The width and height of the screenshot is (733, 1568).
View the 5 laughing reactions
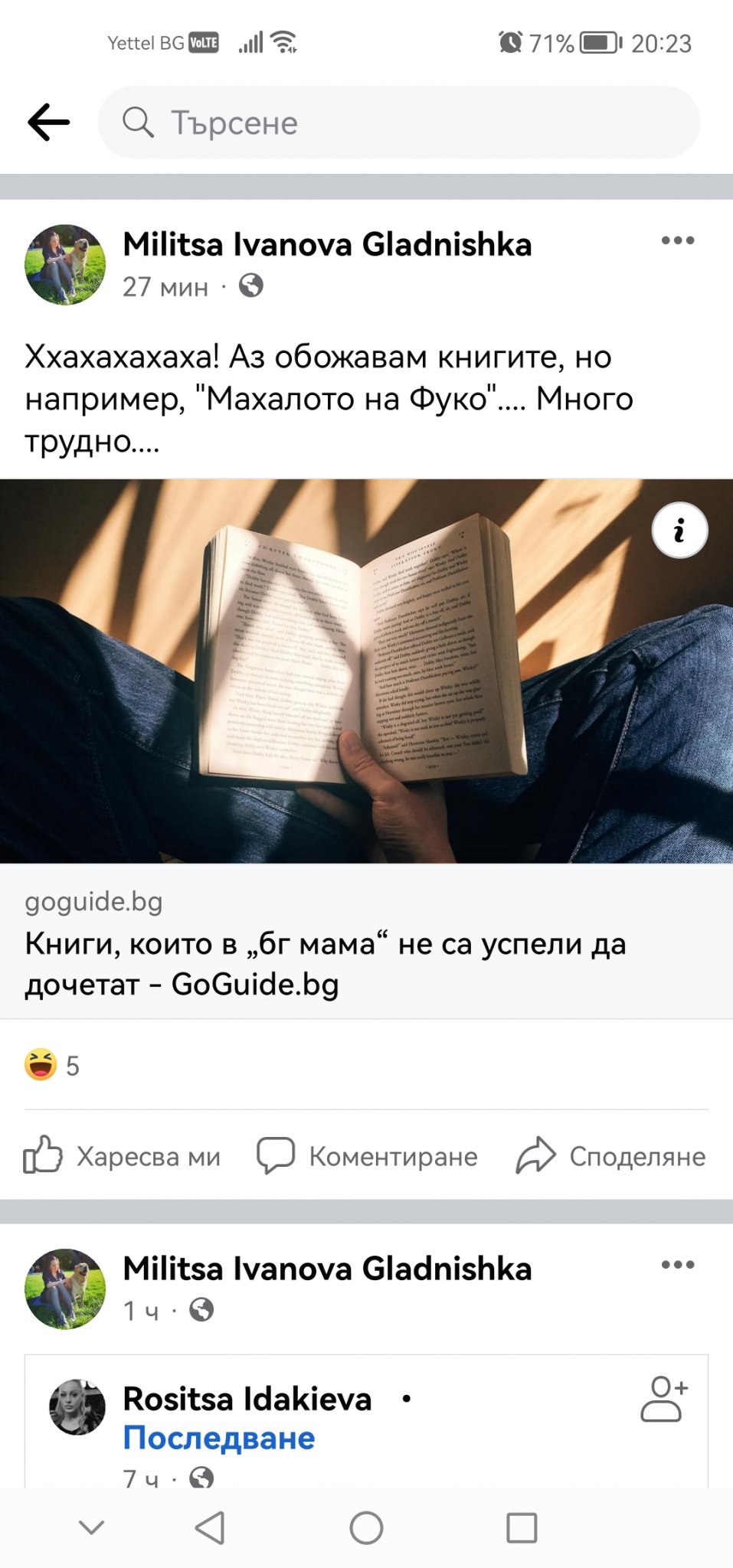tap(52, 1065)
